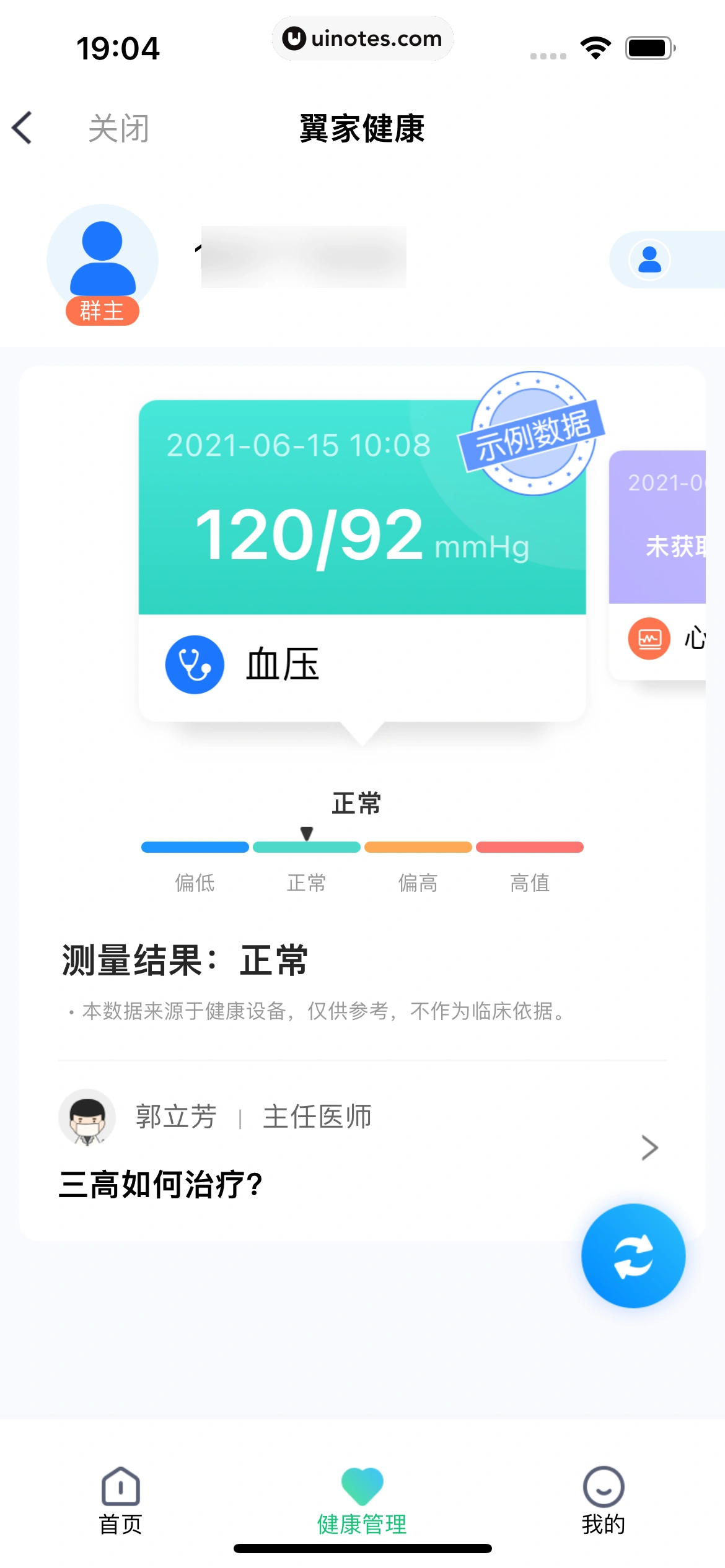Viewport: 725px width, 1568px height.
Task: Tap the 正常 segment on blood pressure scale
Action: click(306, 847)
